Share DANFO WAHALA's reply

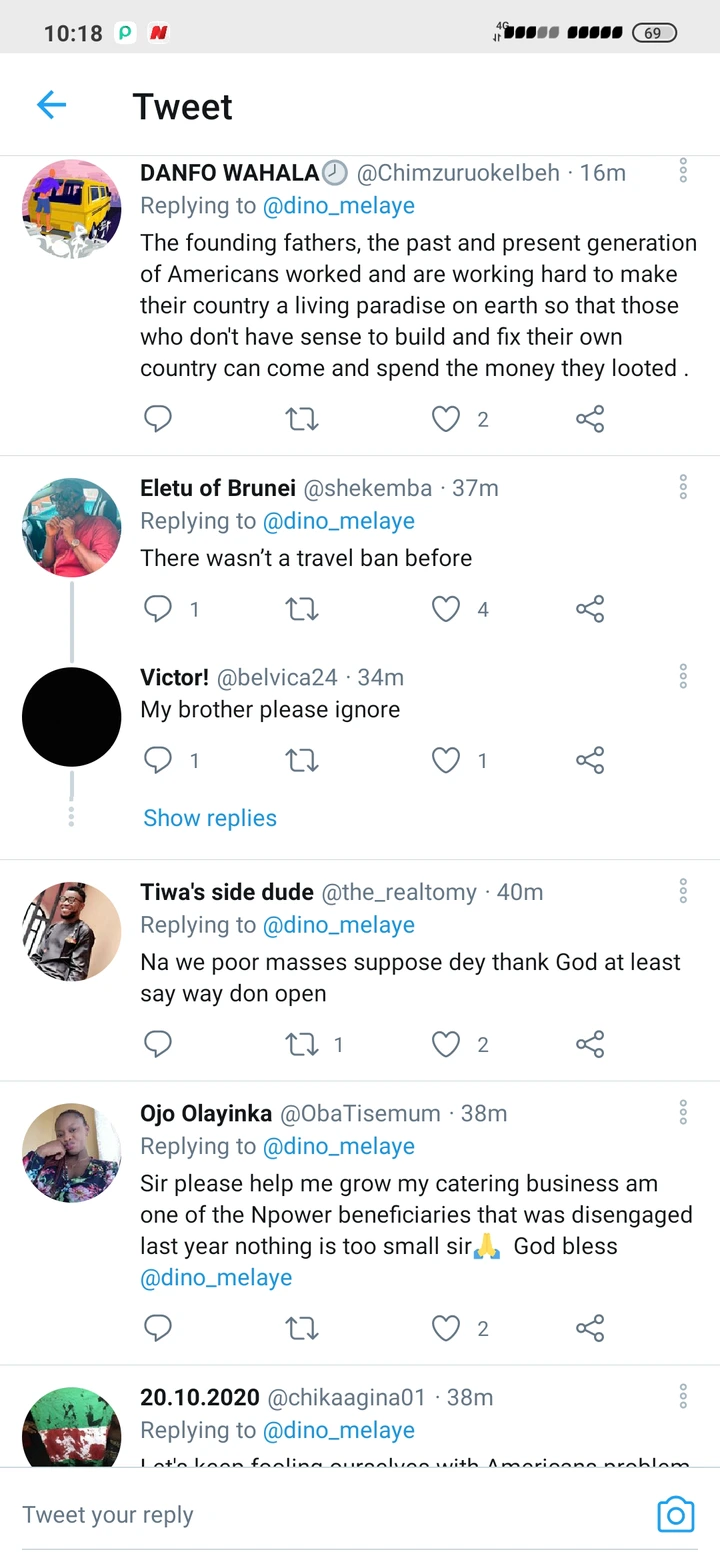click(x=590, y=419)
